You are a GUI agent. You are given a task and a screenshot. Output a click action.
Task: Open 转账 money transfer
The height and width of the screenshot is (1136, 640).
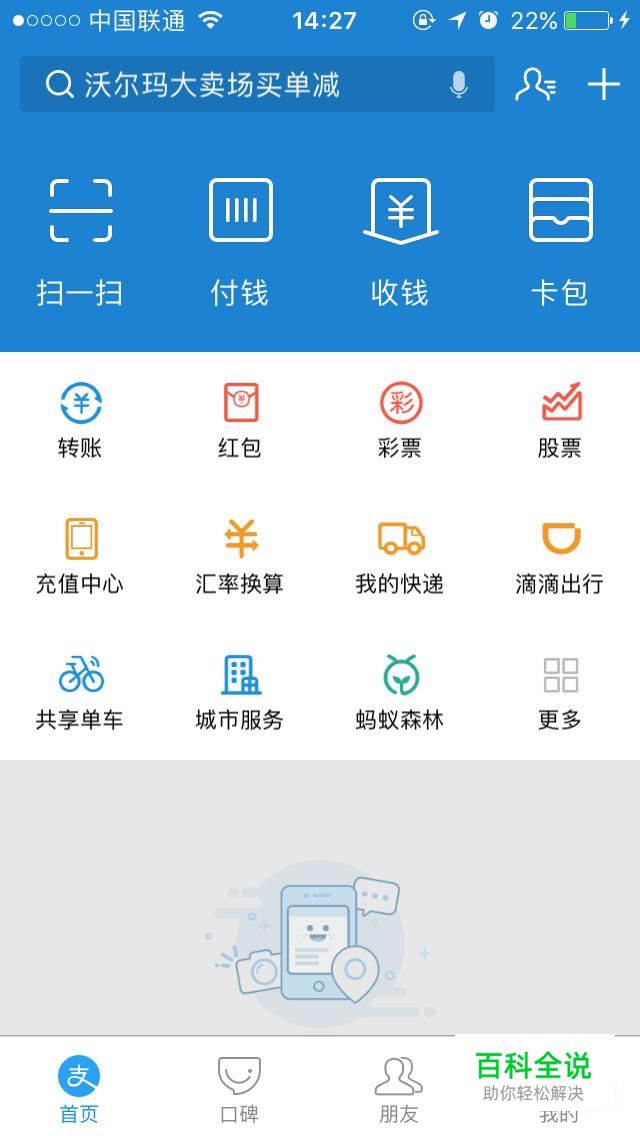coord(80,420)
